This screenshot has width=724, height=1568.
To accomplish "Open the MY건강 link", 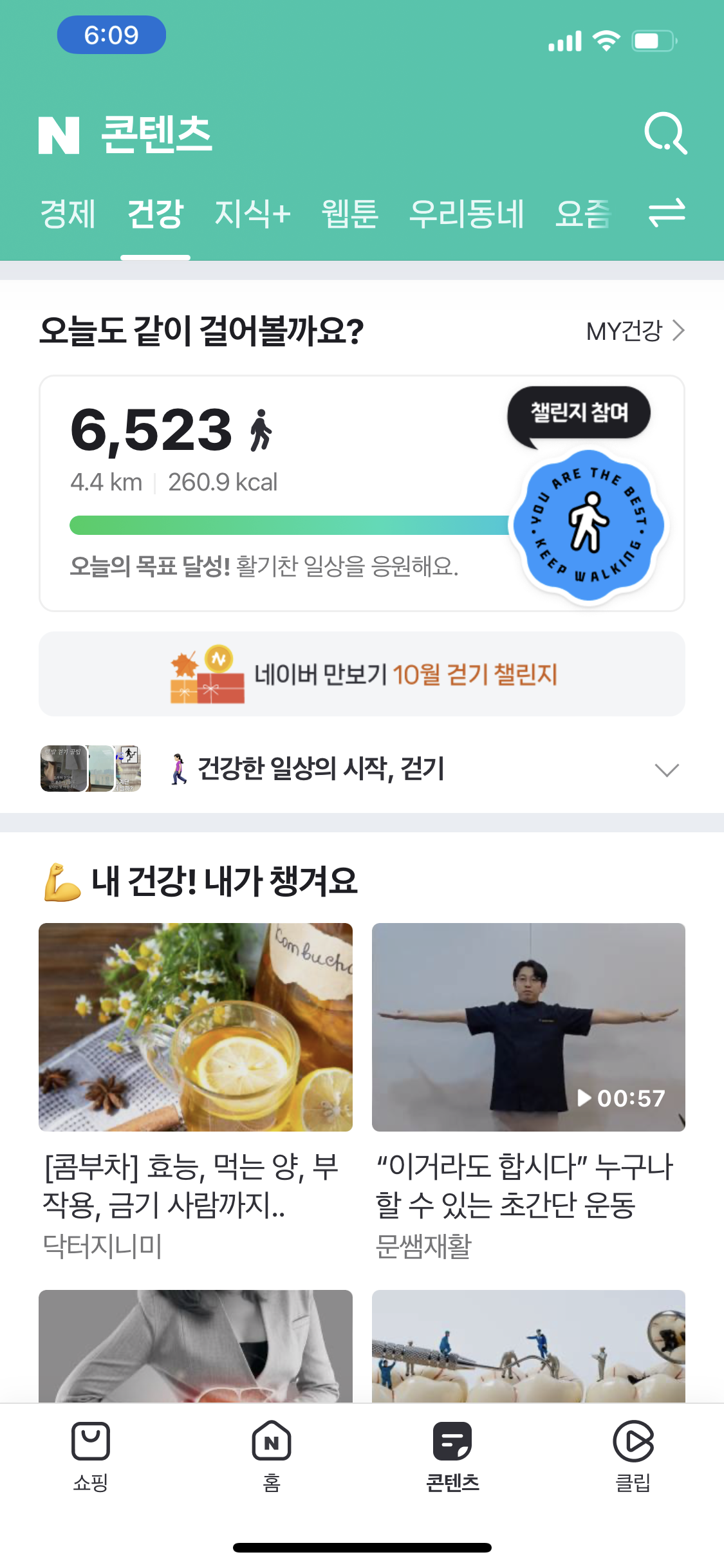I will [635, 331].
